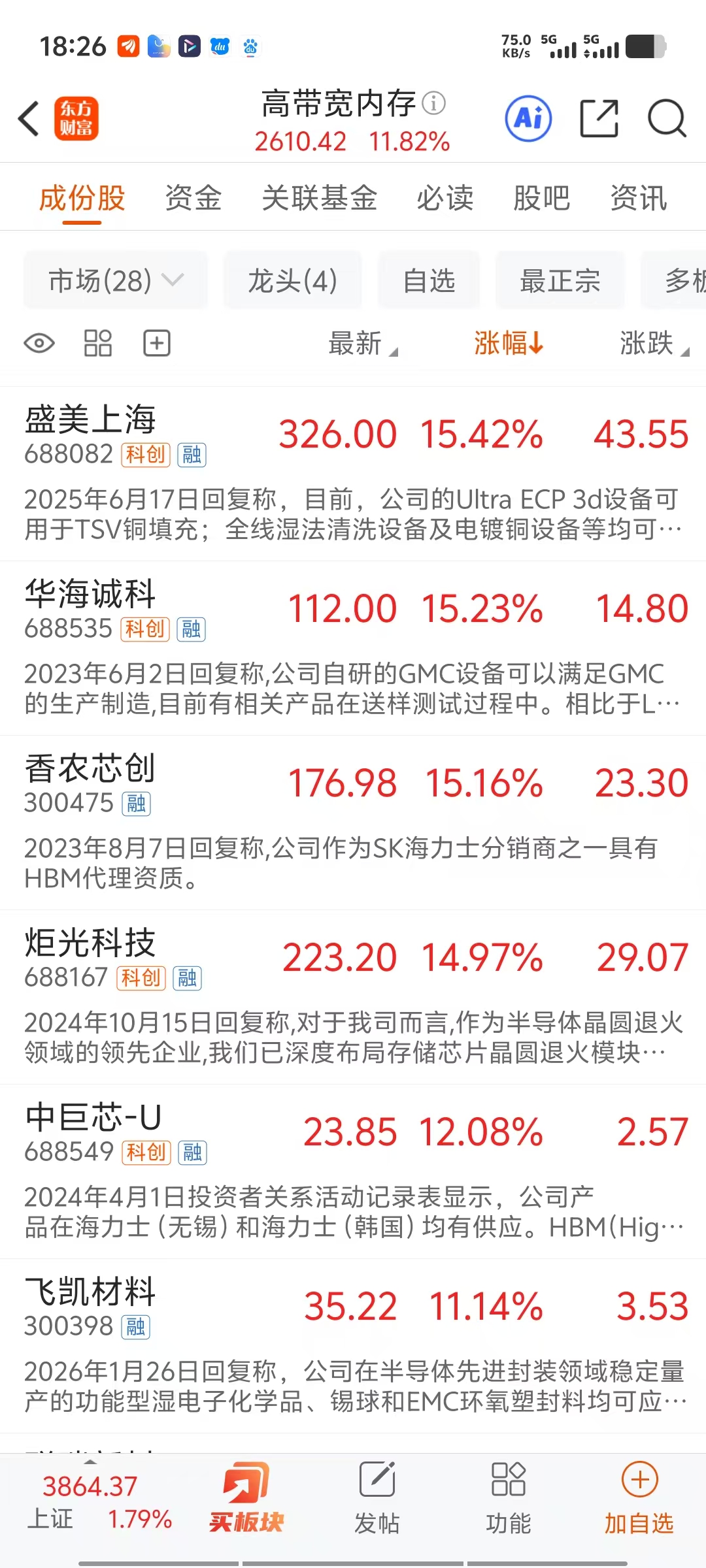Open the 必读 tab
Viewport: 706px width, 1568px height.
point(445,198)
